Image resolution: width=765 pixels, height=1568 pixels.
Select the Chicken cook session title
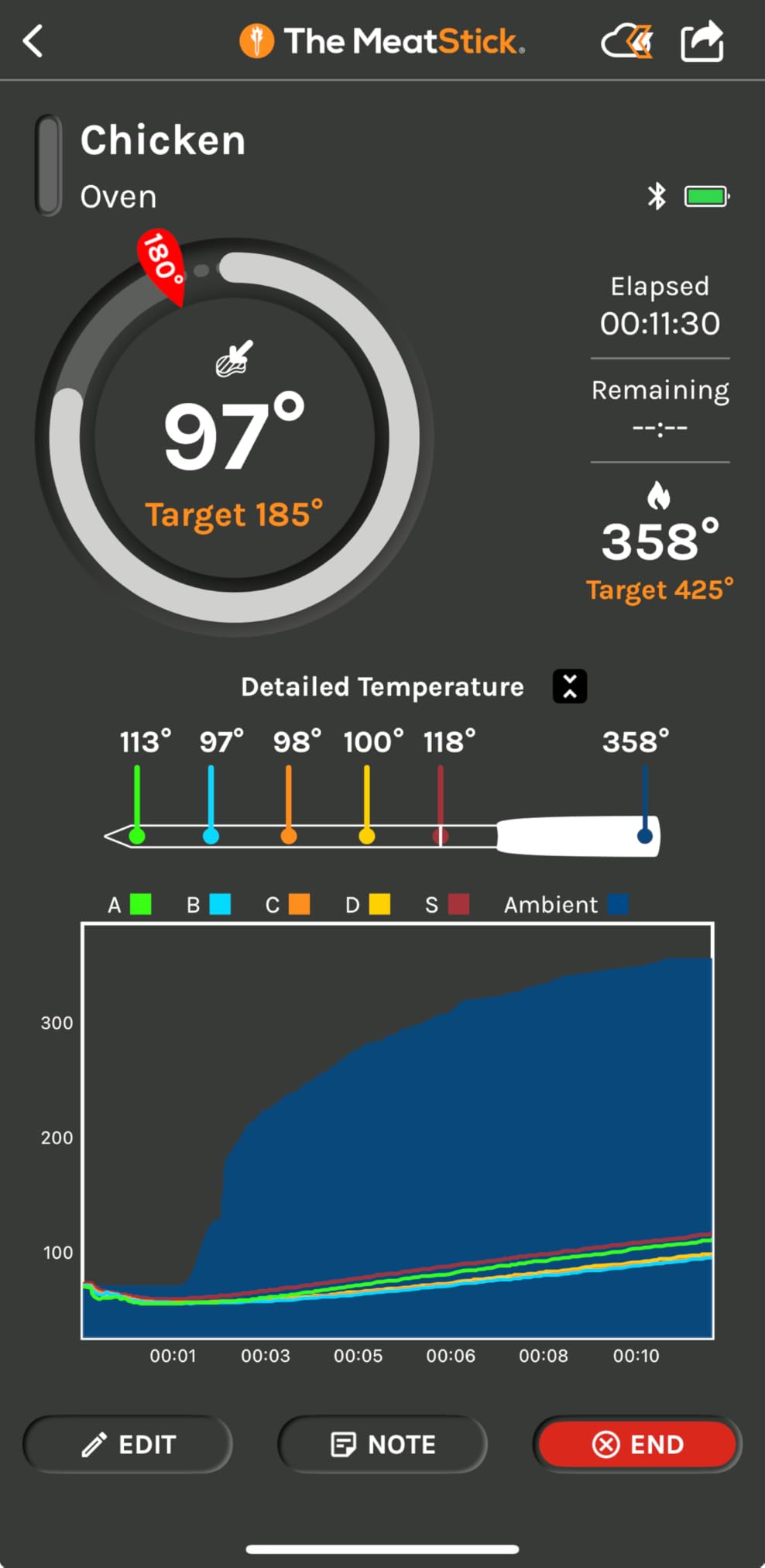[x=163, y=140]
